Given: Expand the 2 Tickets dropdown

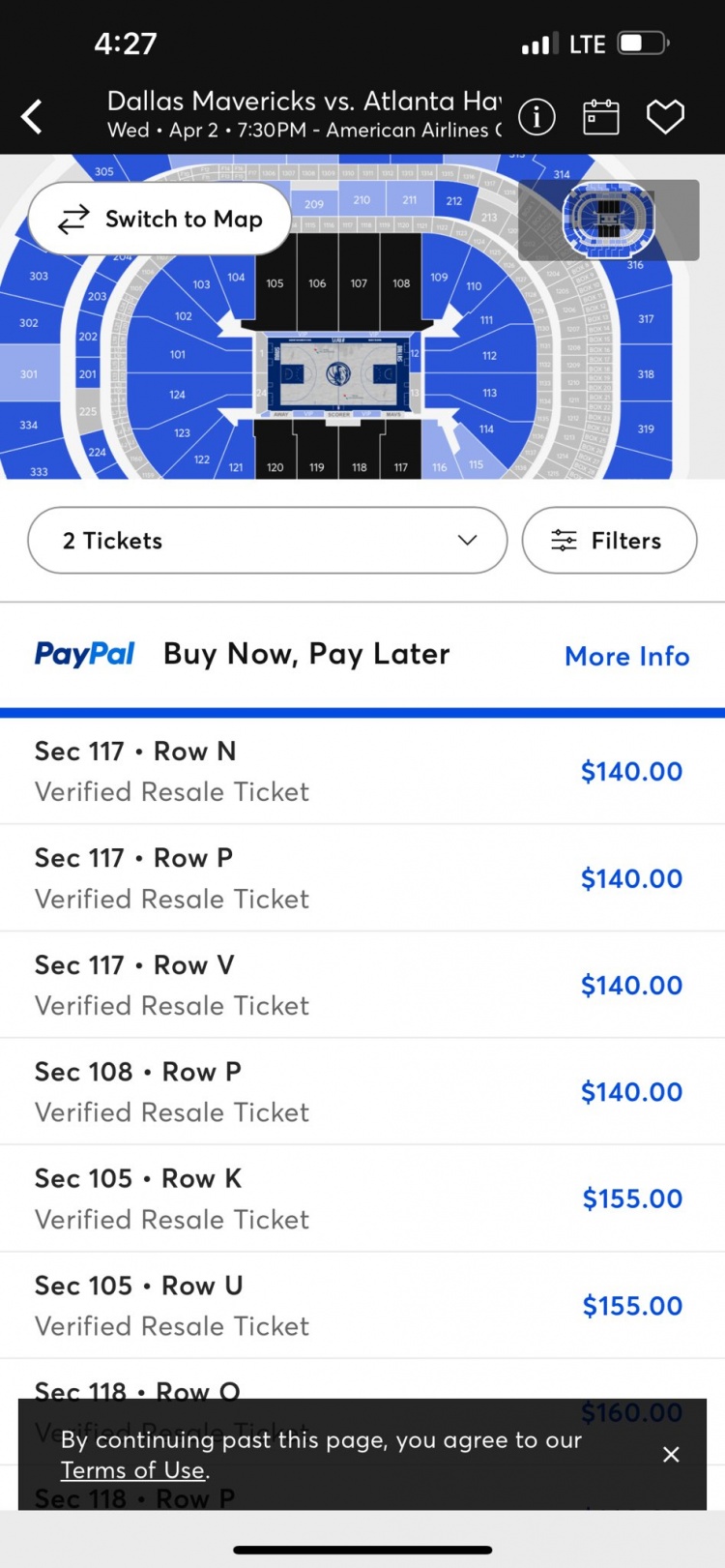Looking at the screenshot, I should pyautogui.click(x=267, y=541).
